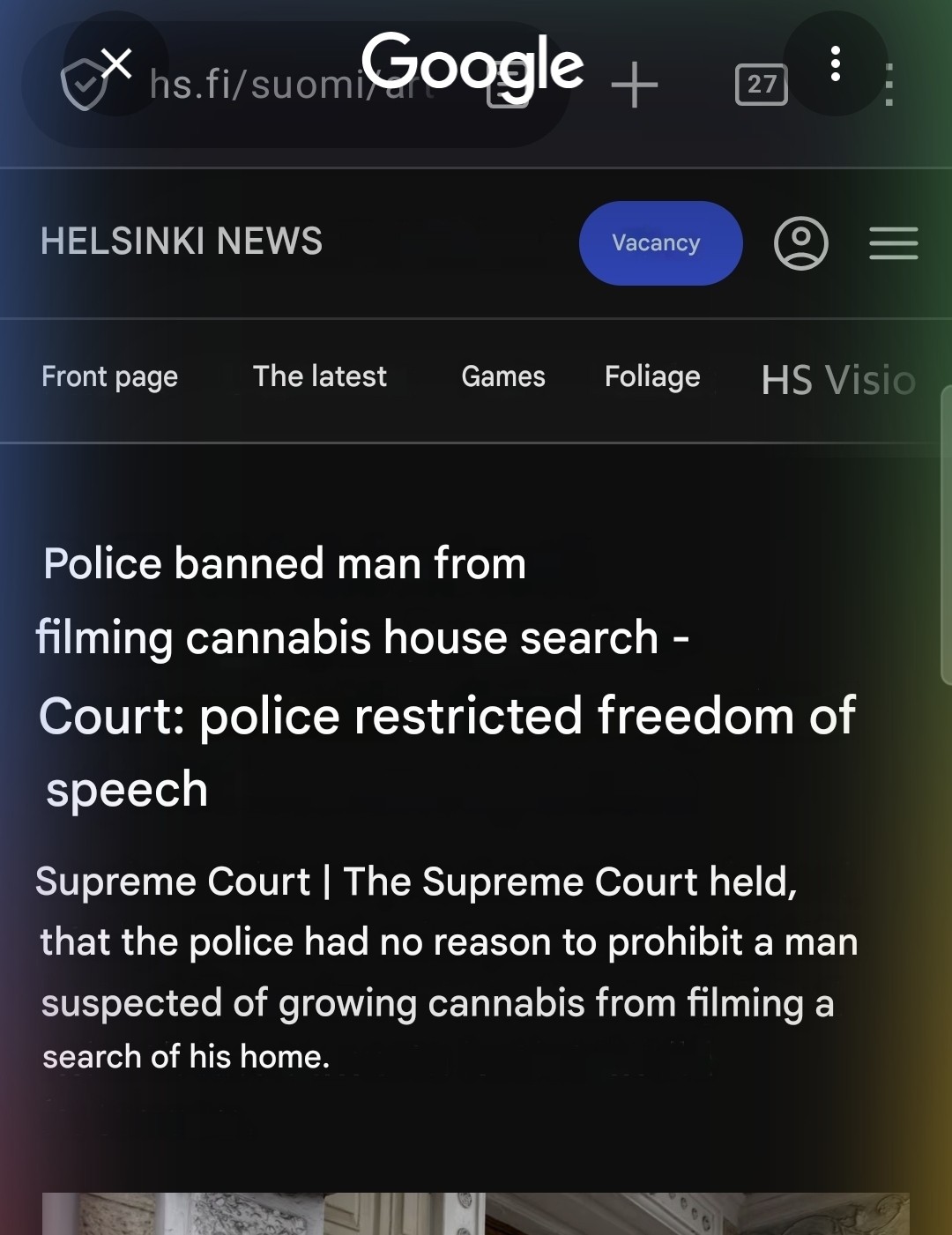This screenshot has height=1235, width=952.
Task: Close the Google Lens translation overlay
Action: coord(116,63)
